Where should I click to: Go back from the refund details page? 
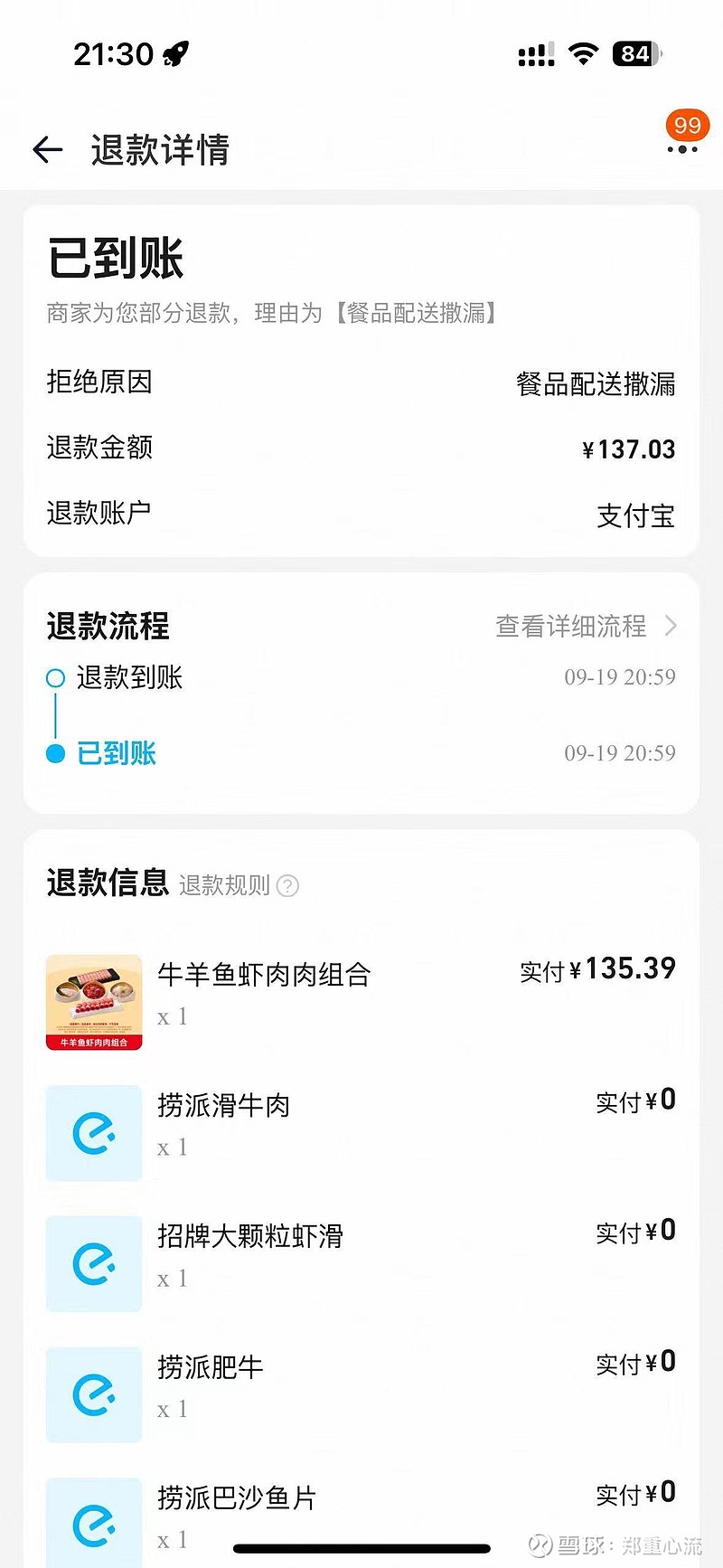(48, 149)
